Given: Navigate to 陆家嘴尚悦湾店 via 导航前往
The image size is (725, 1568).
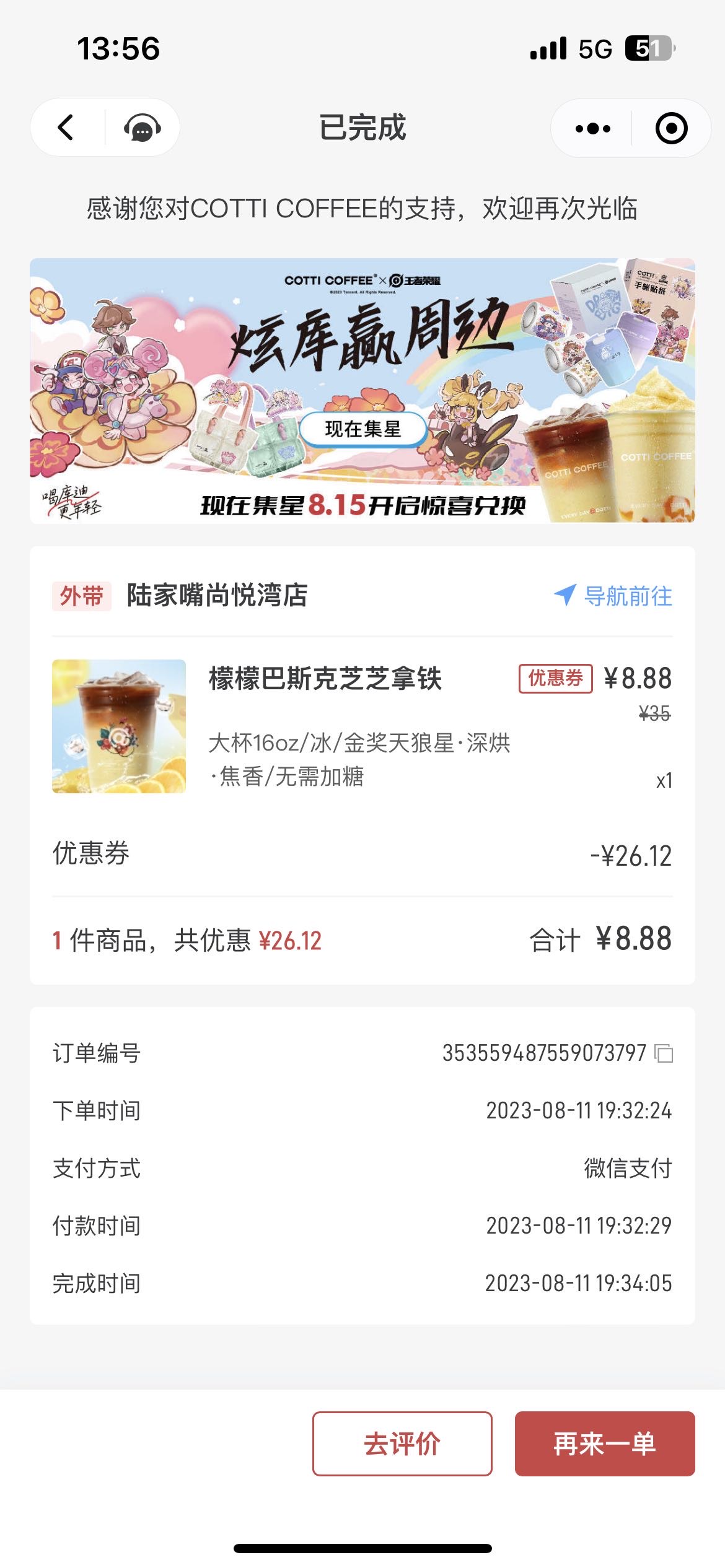Looking at the screenshot, I should click(613, 596).
